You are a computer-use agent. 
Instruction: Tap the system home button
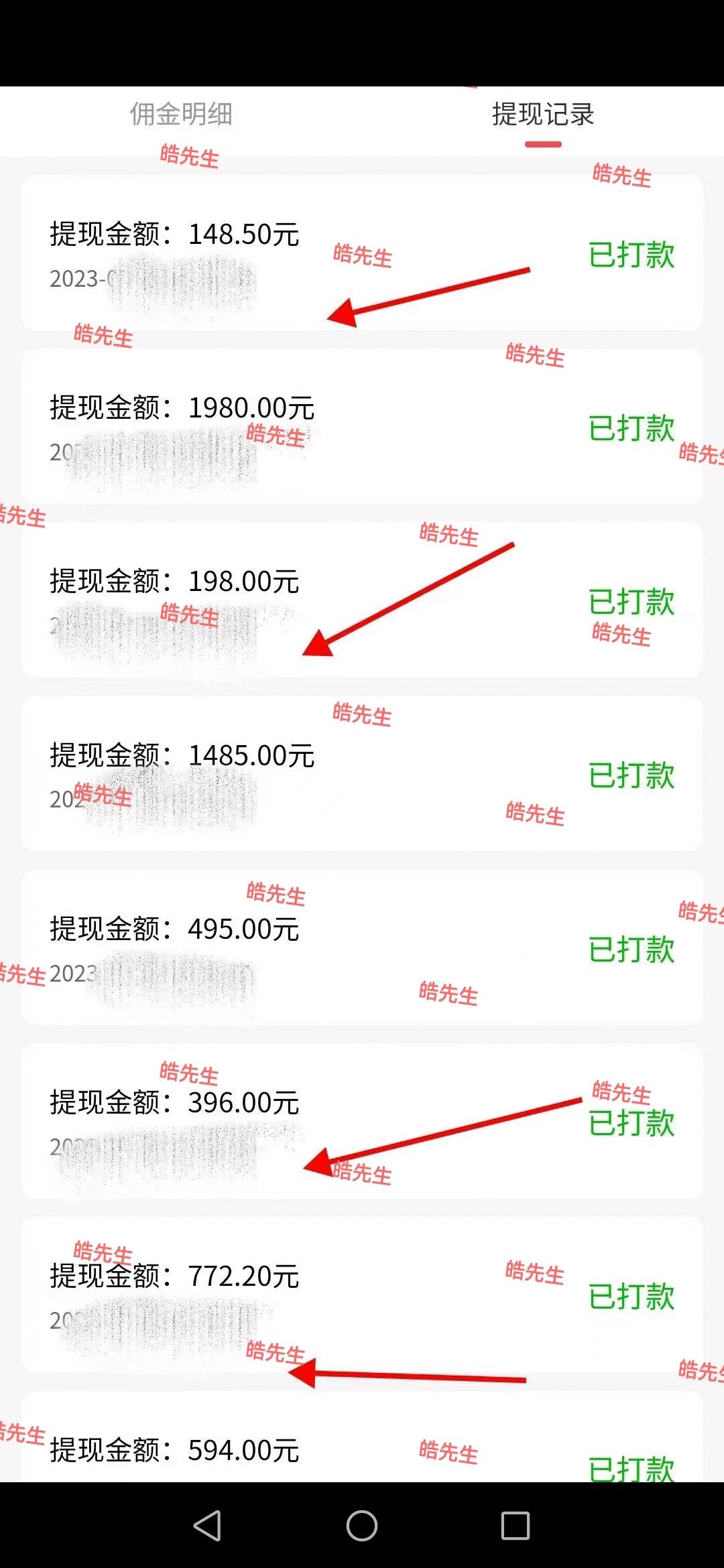(x=362, y=1526)
